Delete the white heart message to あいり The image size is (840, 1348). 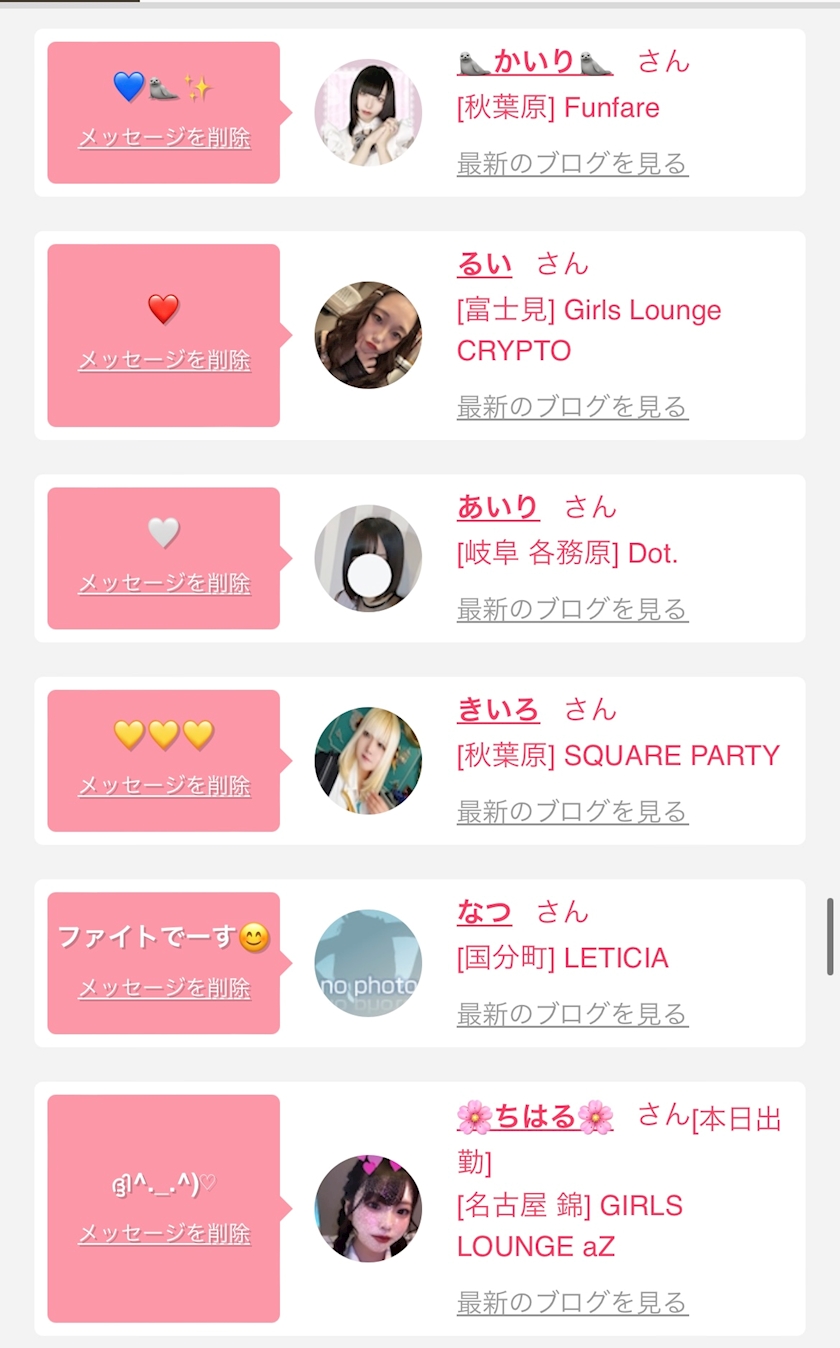(x=164, y=583)
